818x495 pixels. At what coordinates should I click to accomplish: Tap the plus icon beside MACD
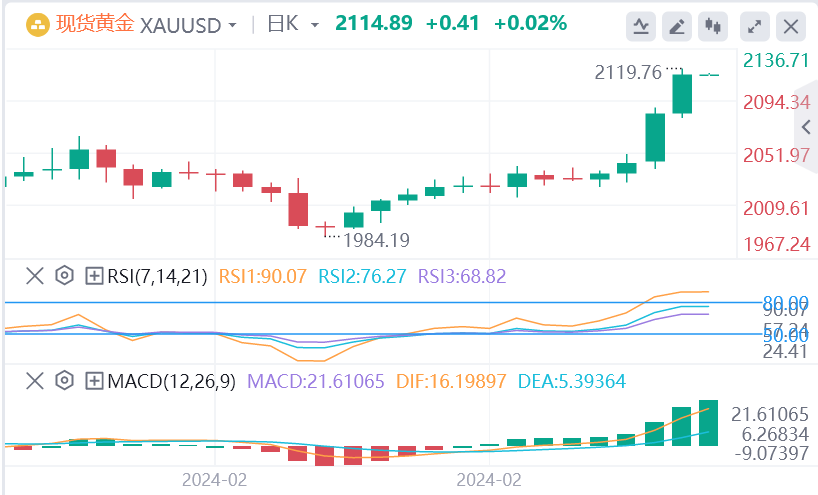pos(95,381)
